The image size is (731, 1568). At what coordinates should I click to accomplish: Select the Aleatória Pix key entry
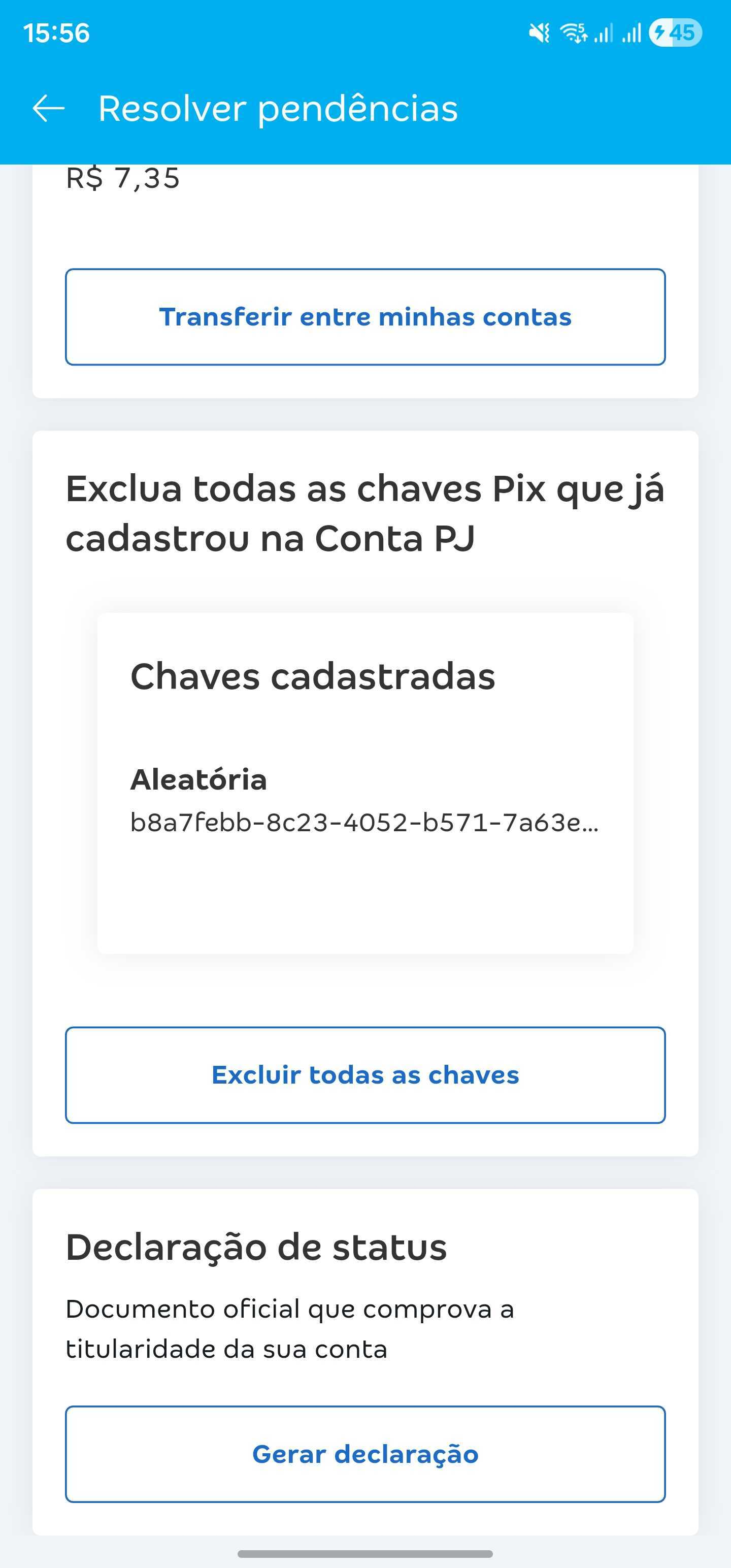(x=200, y=779)
